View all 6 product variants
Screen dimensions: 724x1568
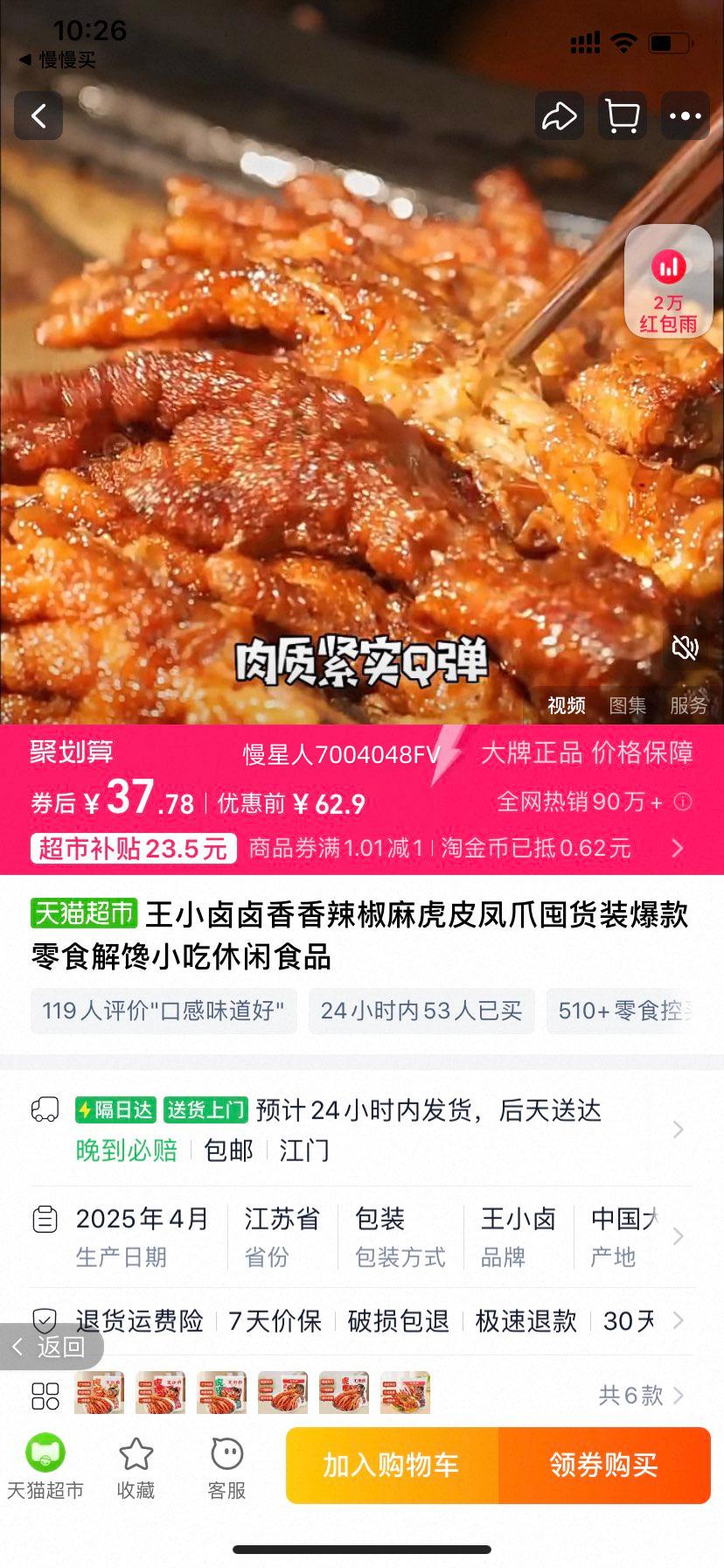[x=640, y=1395]
